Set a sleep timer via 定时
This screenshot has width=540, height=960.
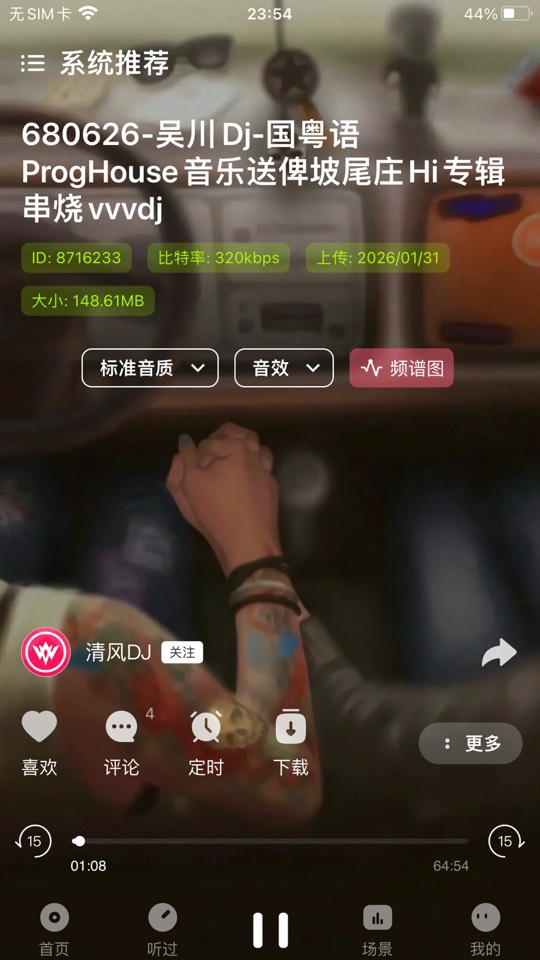206,743
